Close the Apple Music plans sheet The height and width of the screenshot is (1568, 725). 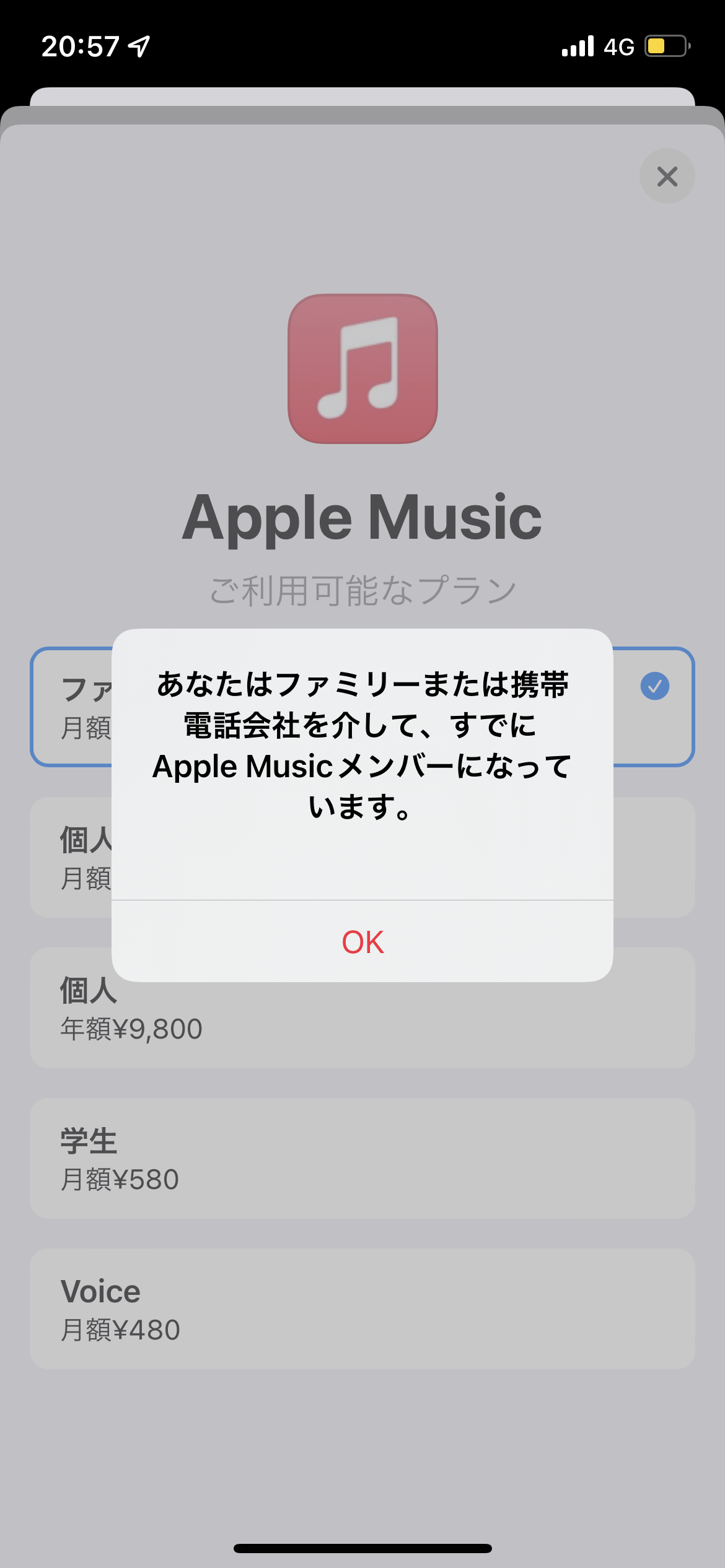pyautogui.click(x=667, y=176)
